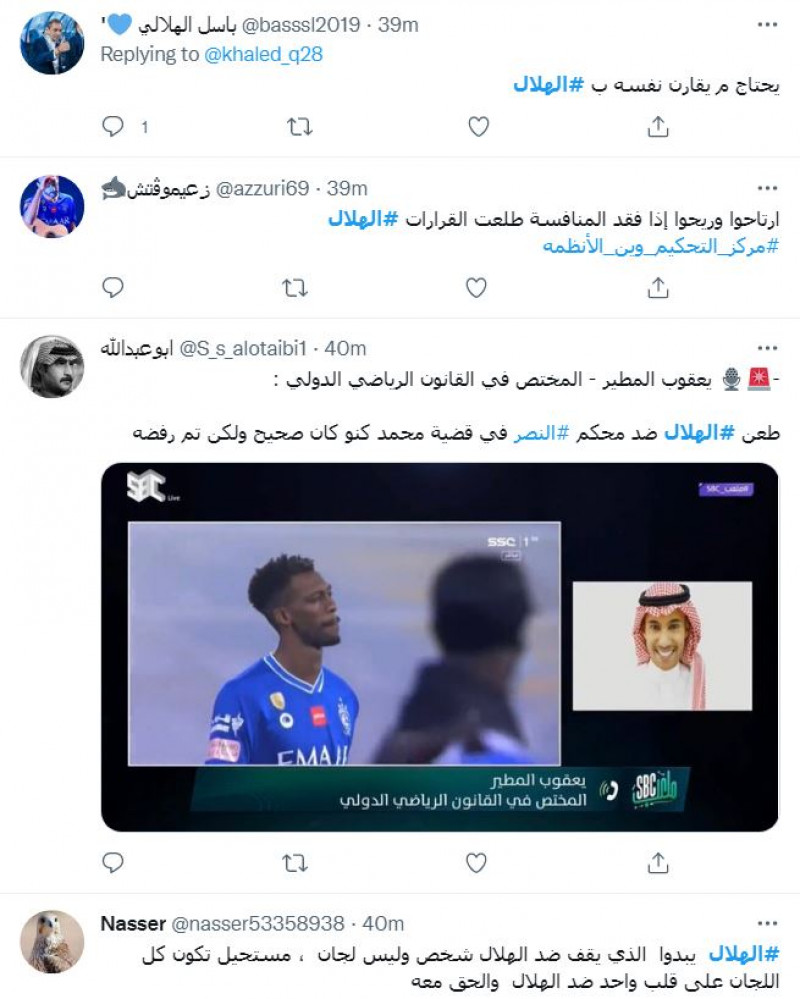Reply to the @basssl2019 tweet
This screenshot has width=800, height=999.
pos(114,127)
